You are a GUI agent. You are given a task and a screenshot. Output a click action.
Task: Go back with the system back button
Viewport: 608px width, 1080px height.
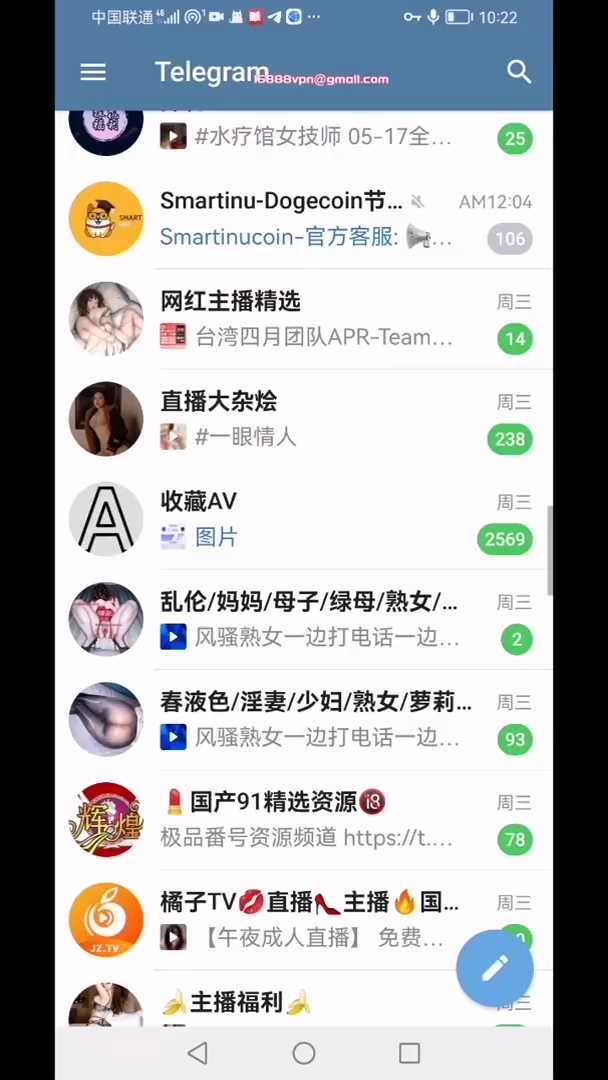(198, 1053)
